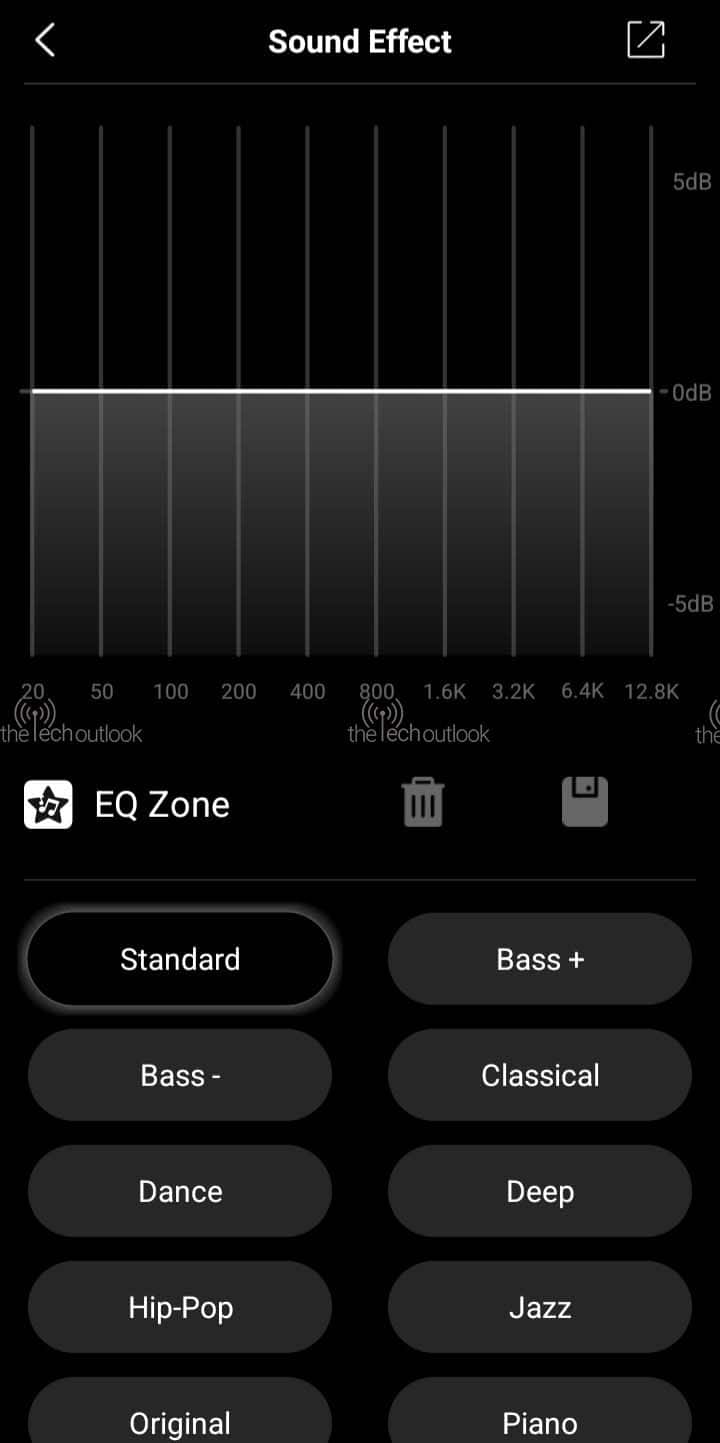This screenshot has height=1443, width=720.
Task: Save the current EQ preset
Action: click(x=585, y=802)
